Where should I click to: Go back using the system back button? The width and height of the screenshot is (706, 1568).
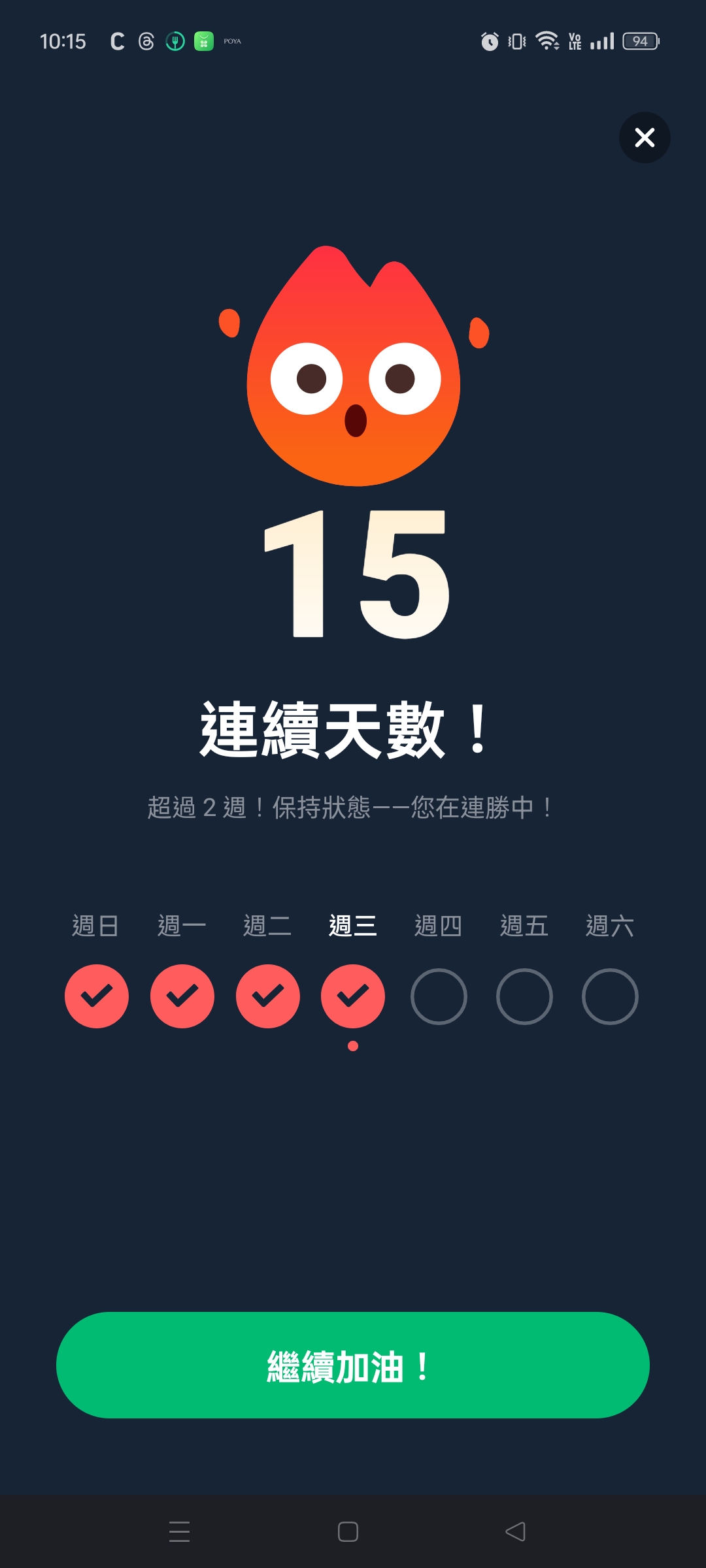(515, 1531)
